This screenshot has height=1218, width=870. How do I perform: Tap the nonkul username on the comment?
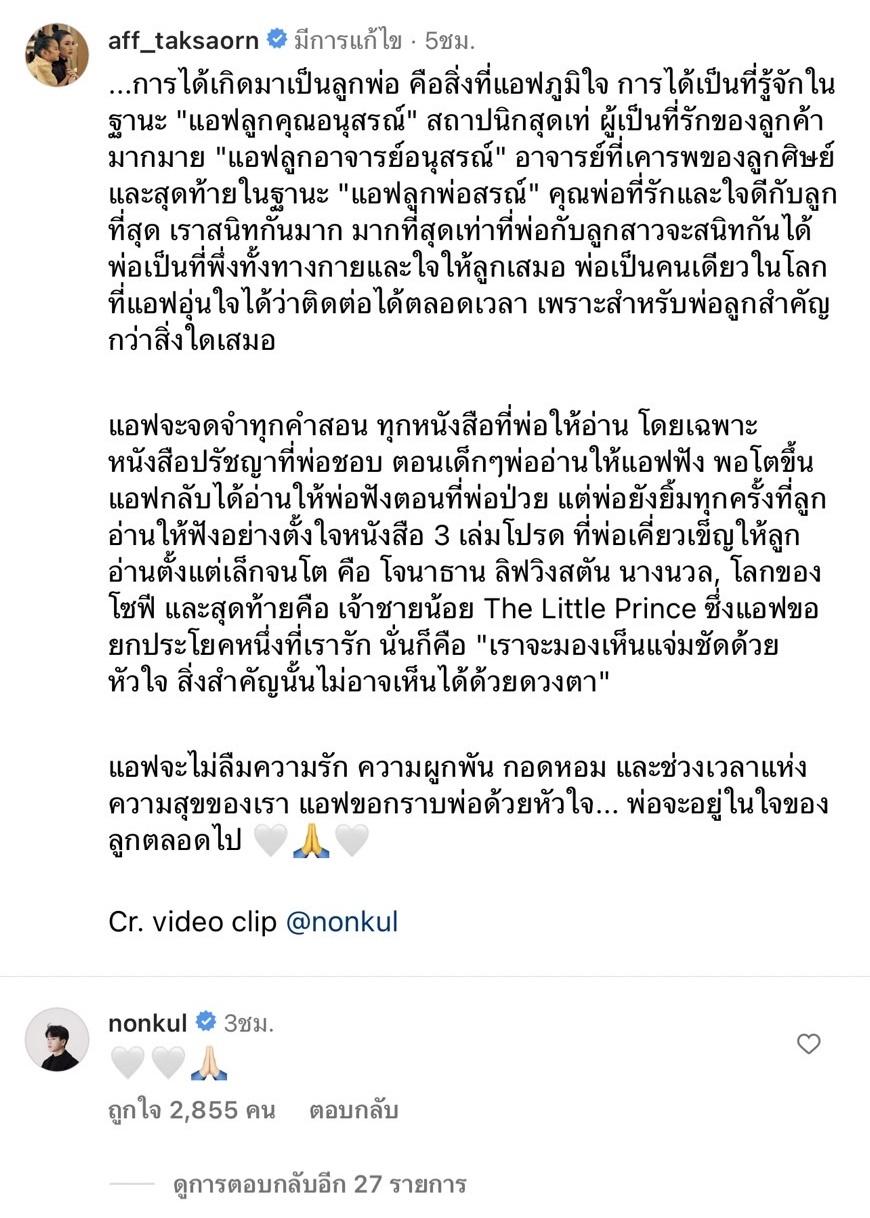[147, 1023]
